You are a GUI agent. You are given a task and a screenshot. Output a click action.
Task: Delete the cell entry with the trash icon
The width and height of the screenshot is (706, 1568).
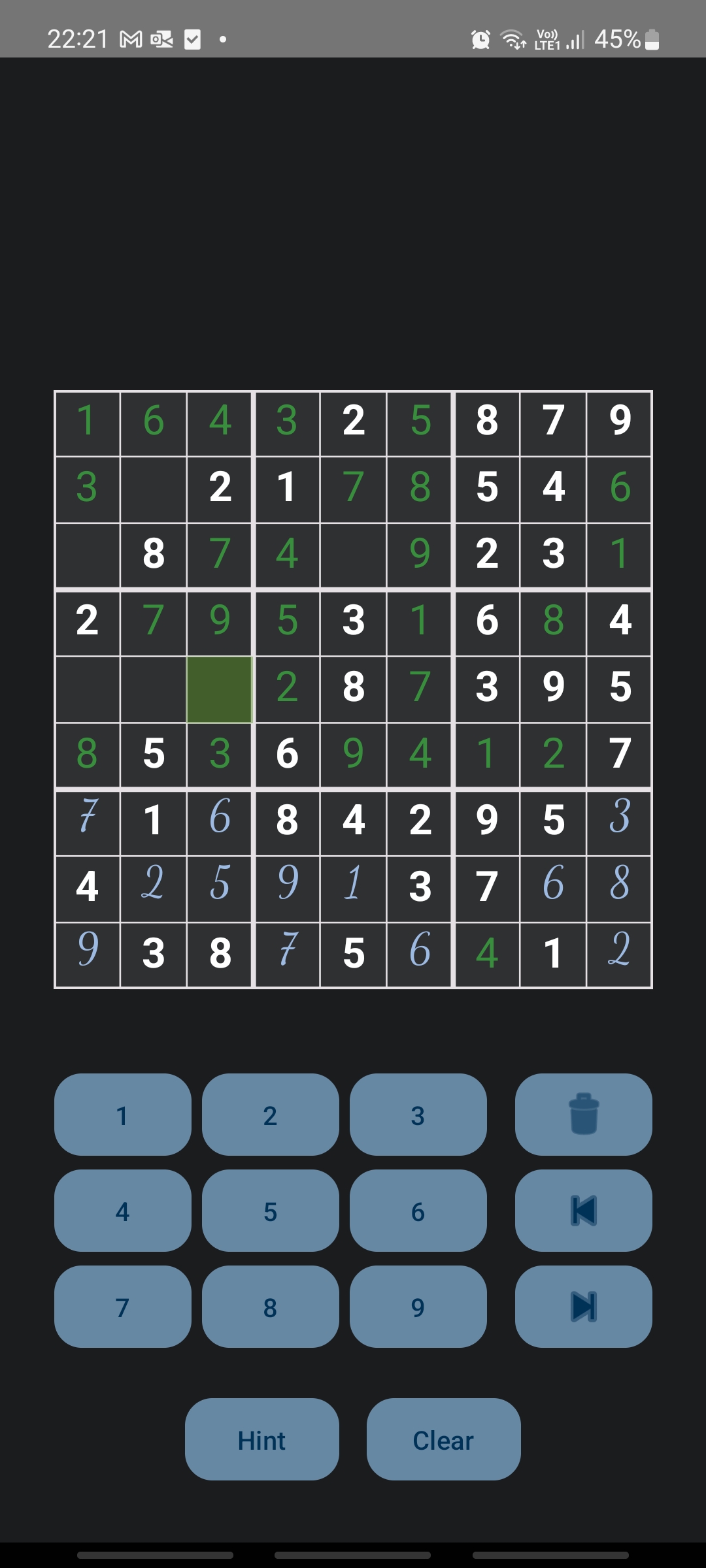pos(584,1115)
